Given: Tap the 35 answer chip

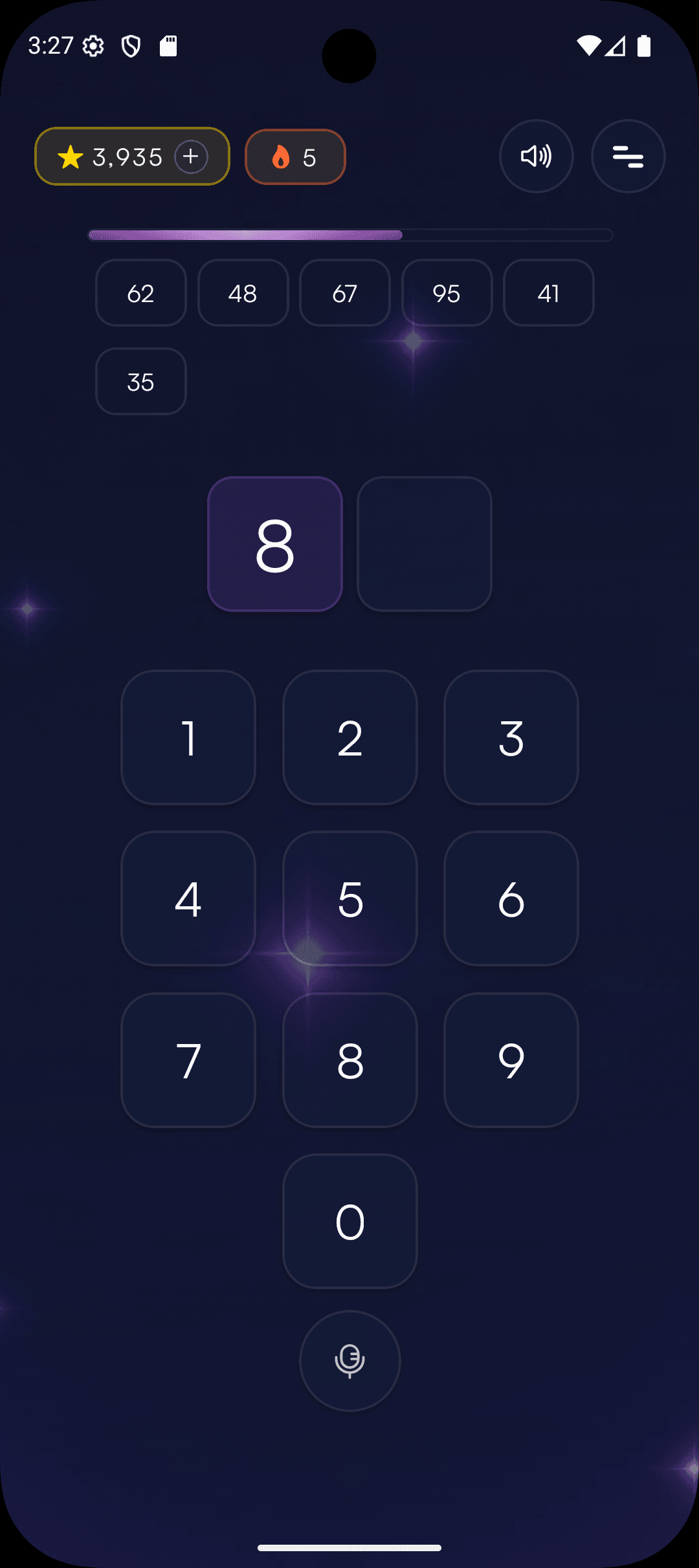Looking at the screenshot, I should click(140, 382).
